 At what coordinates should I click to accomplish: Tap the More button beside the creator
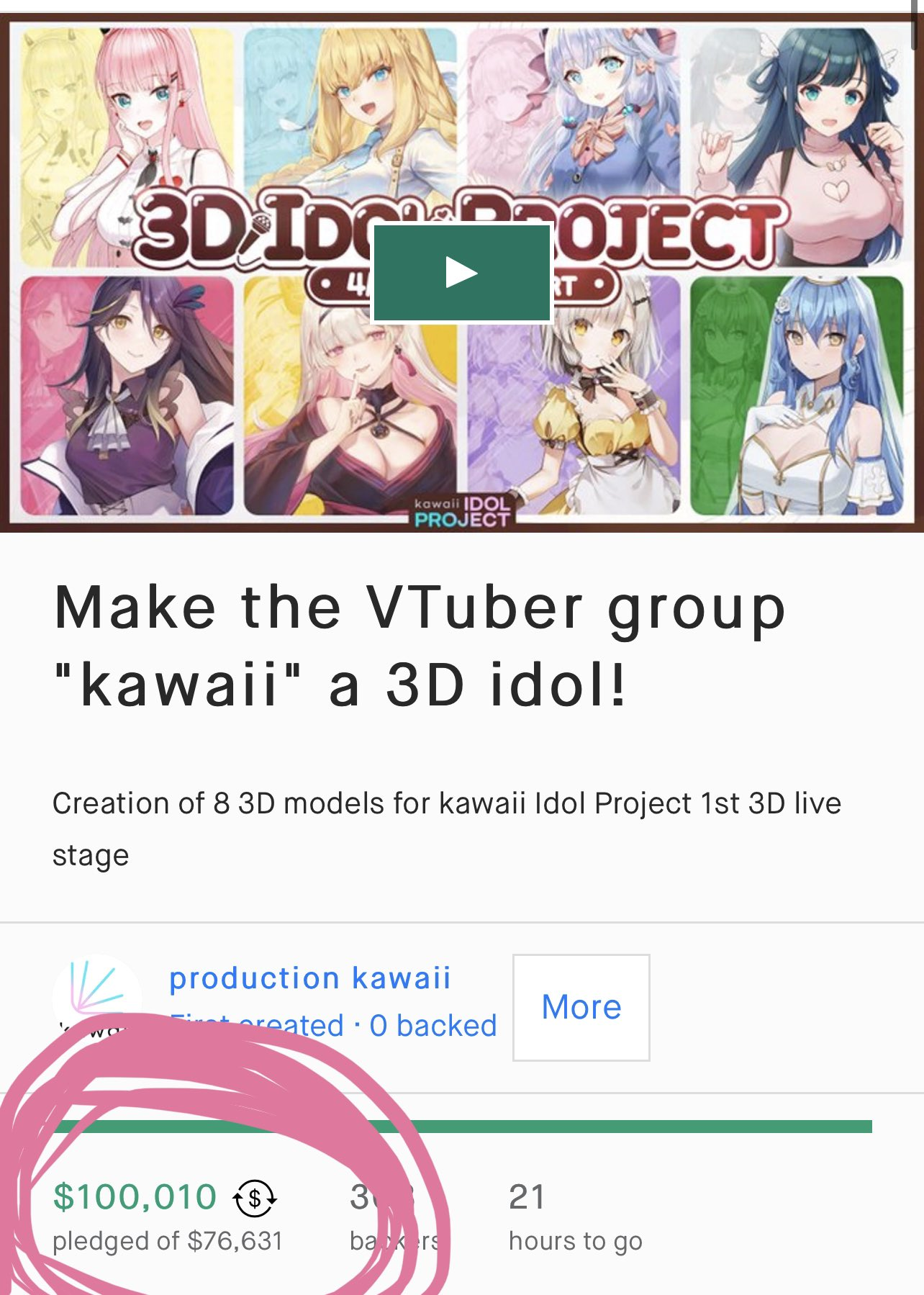coord(581,1007)
